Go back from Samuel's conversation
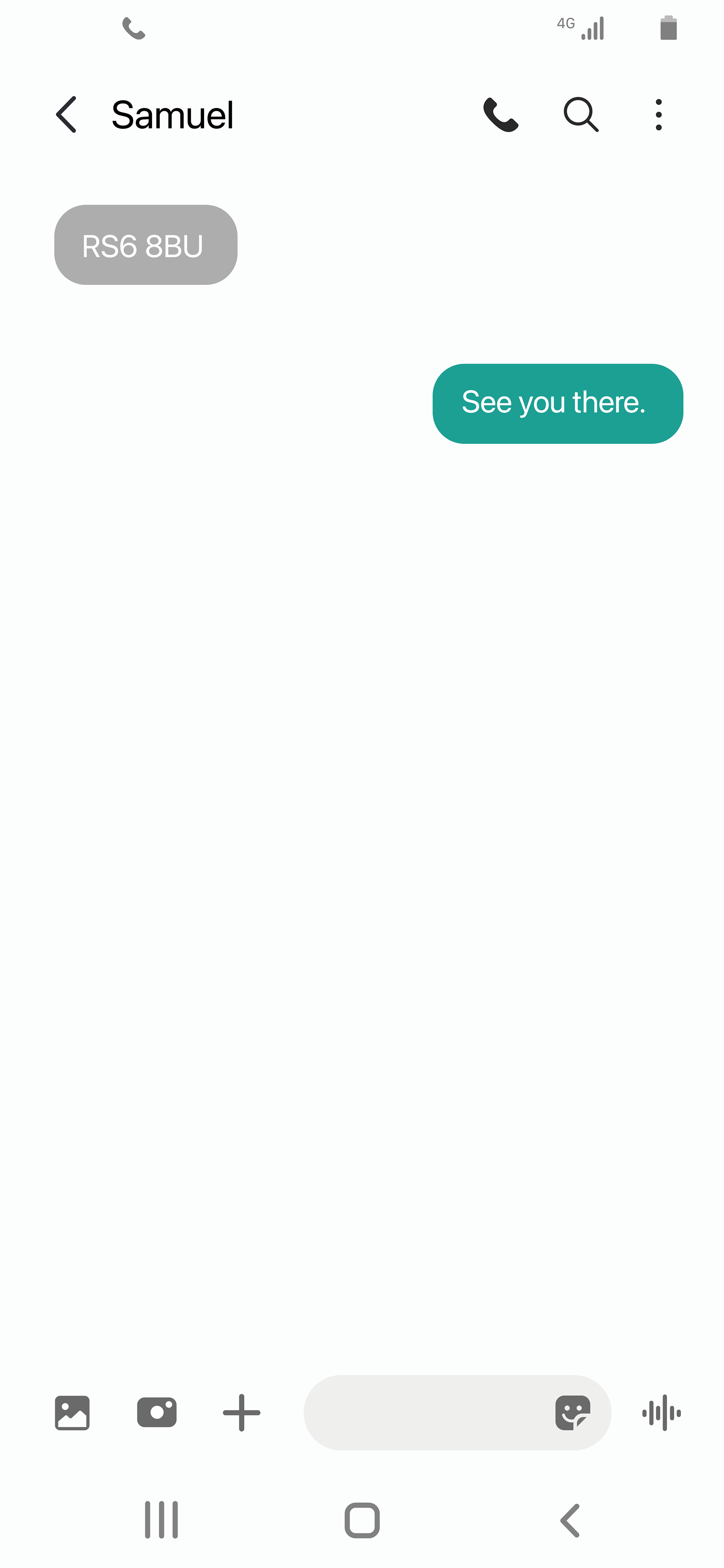The height and width of the screenshot is (1568, 724). click(x=66, y=115)
